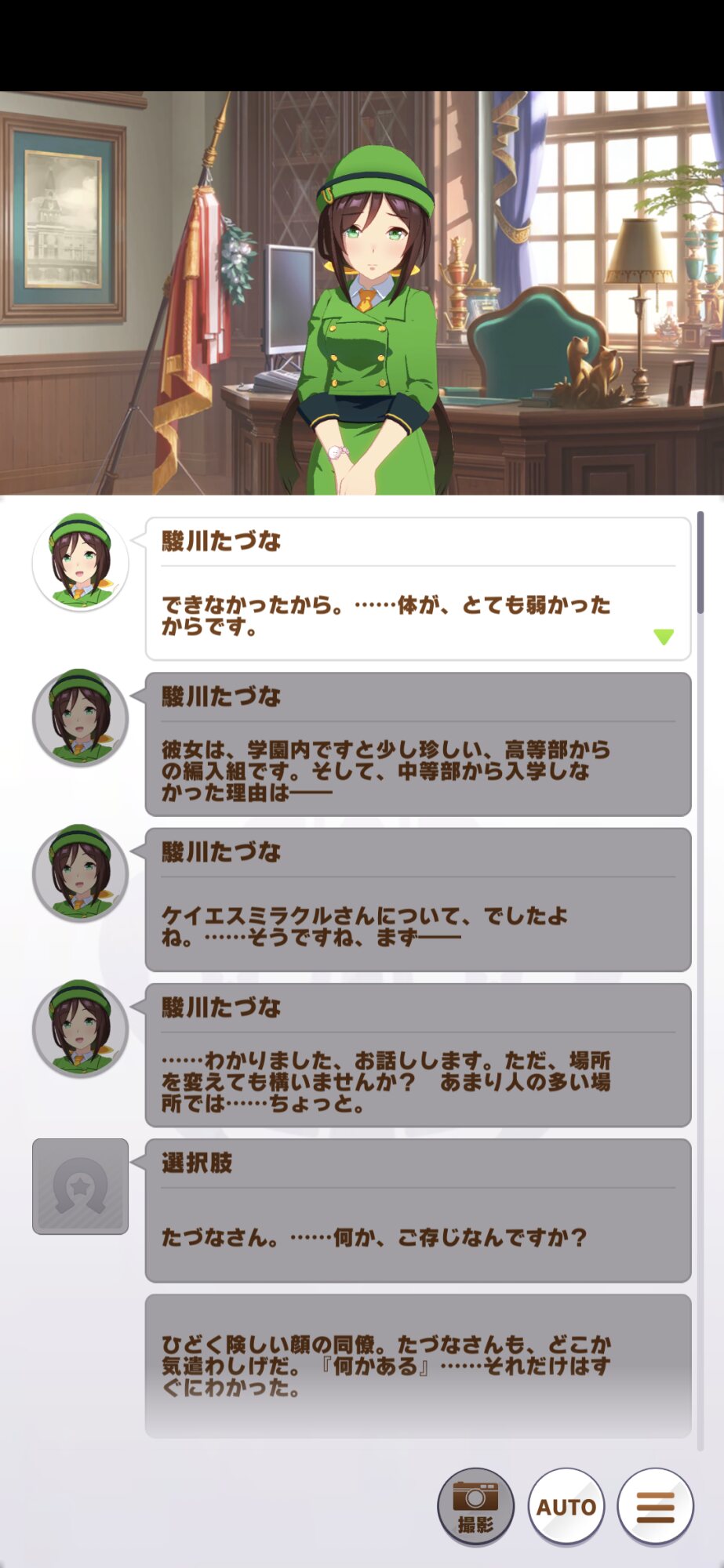Tap the 撮影 camera button
This screenshot has height=1568, width=724.
(x=475, y=1506)
